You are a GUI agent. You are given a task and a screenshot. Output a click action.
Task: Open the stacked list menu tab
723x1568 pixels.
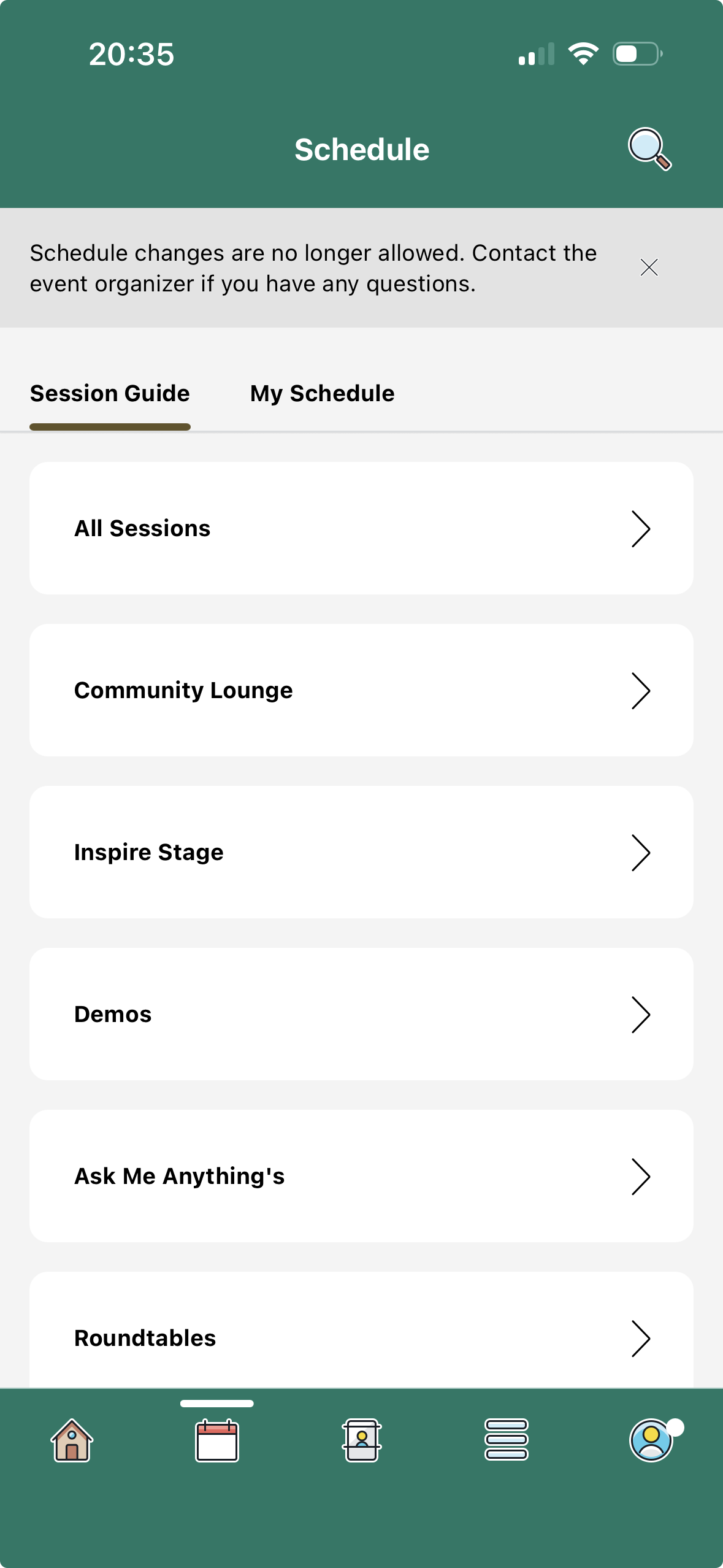pos(506,1440)
